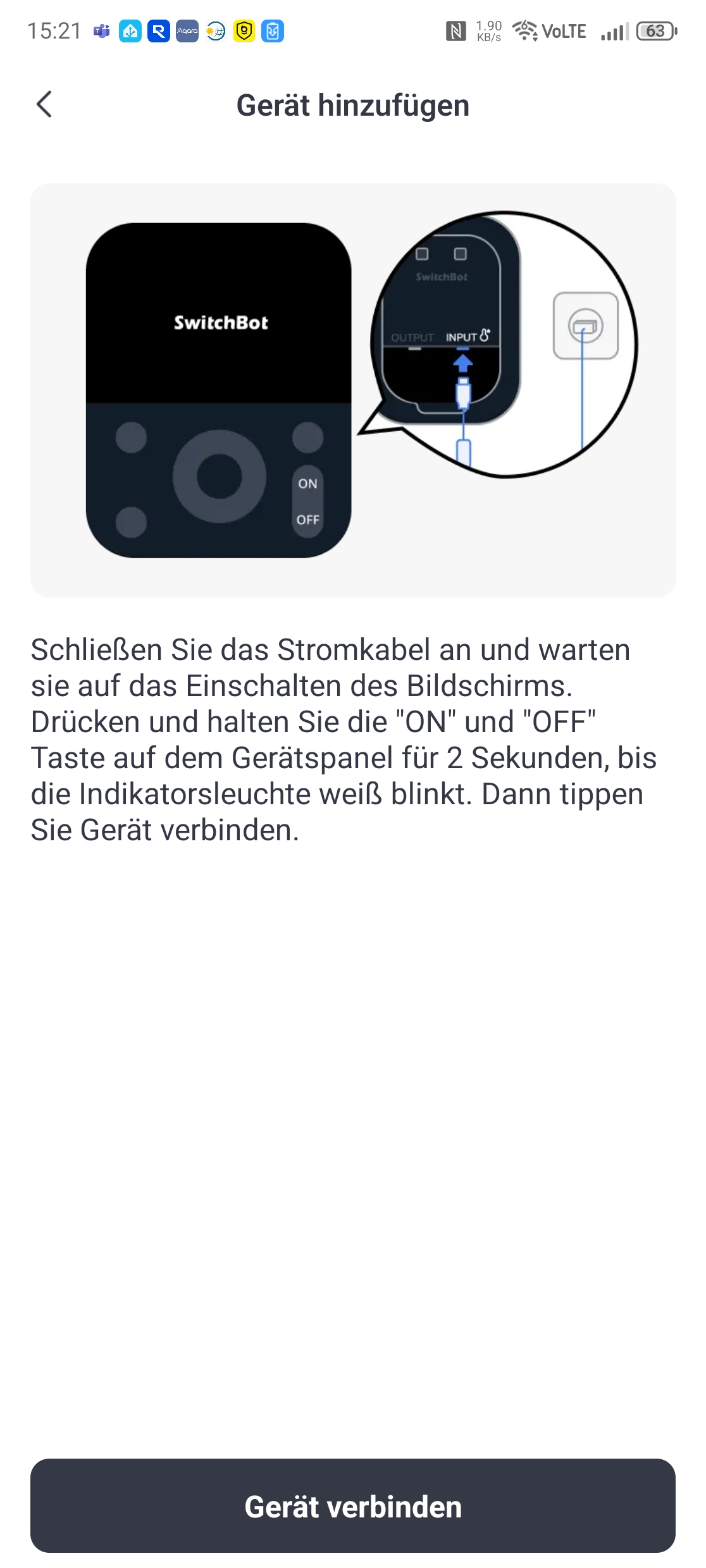Go back from Gerät hinzufügen screen
The height and width of the screenshot is (1568, 706).
(44, 105)
